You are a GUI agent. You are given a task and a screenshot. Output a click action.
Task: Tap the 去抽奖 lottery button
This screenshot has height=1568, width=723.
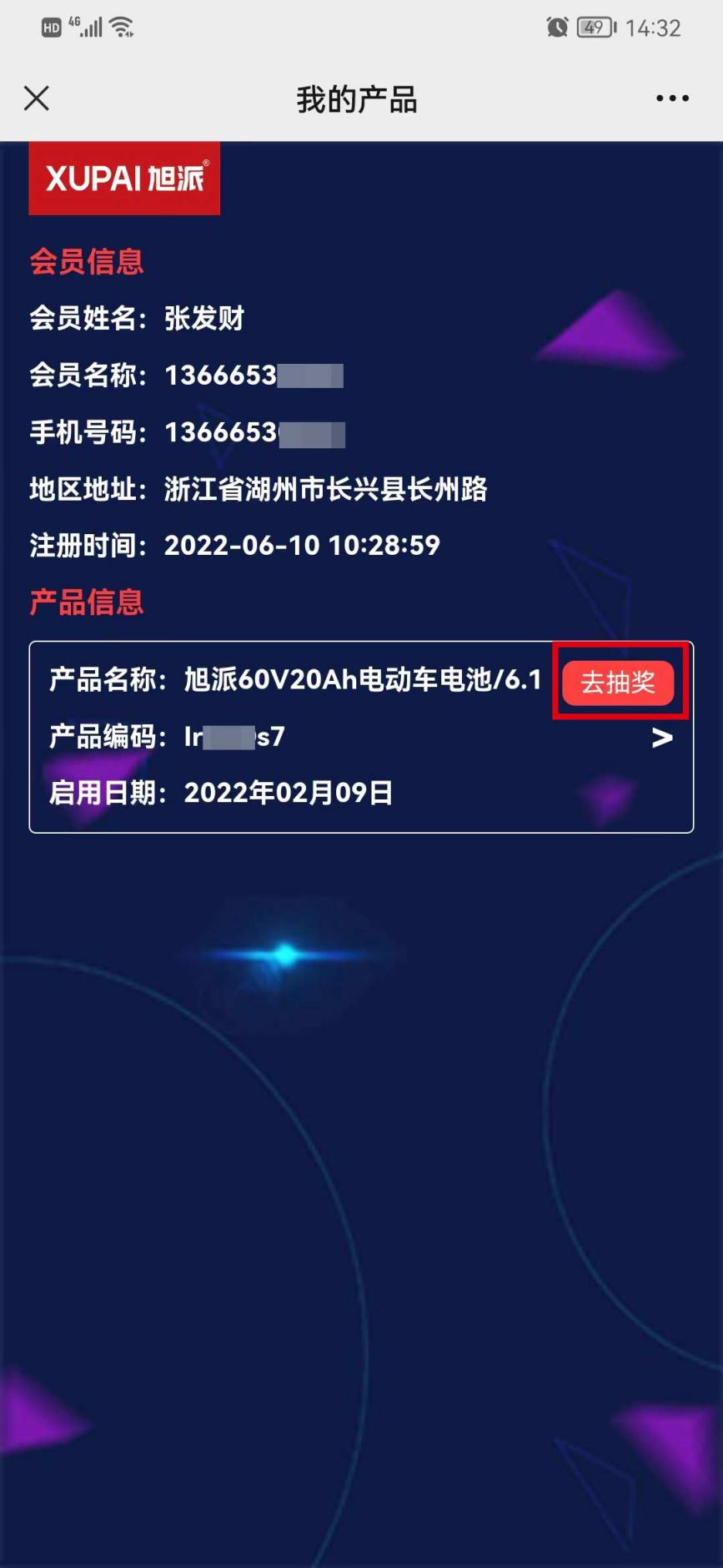(x=618, y=683)
